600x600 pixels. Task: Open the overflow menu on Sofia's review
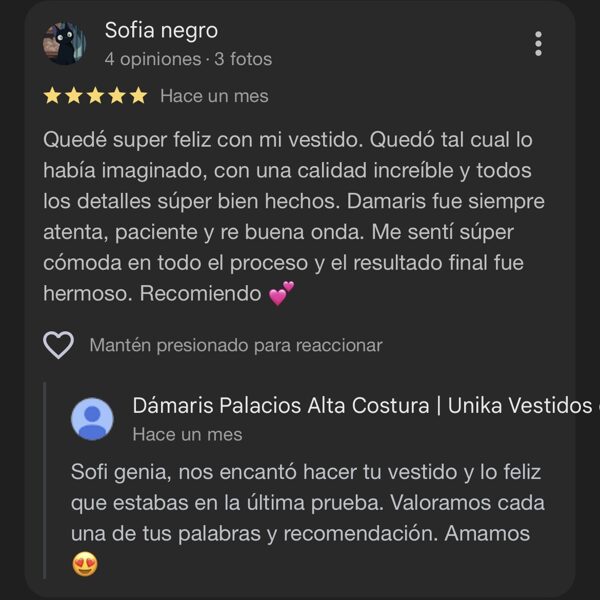coord(538,44)
